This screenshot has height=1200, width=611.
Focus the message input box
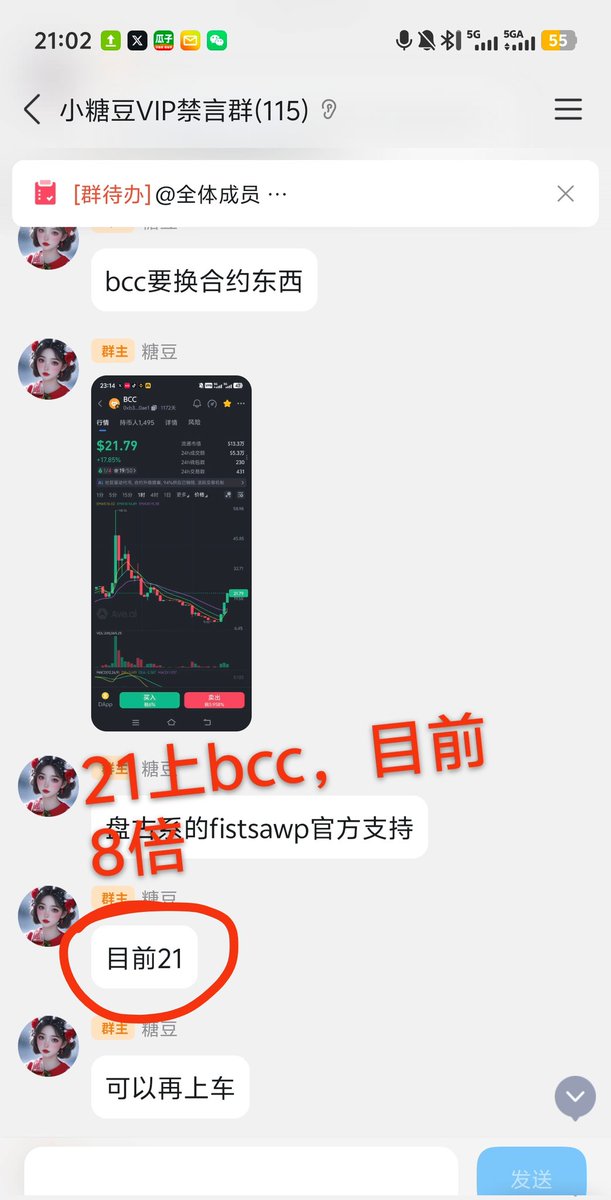click(240, 1176)
